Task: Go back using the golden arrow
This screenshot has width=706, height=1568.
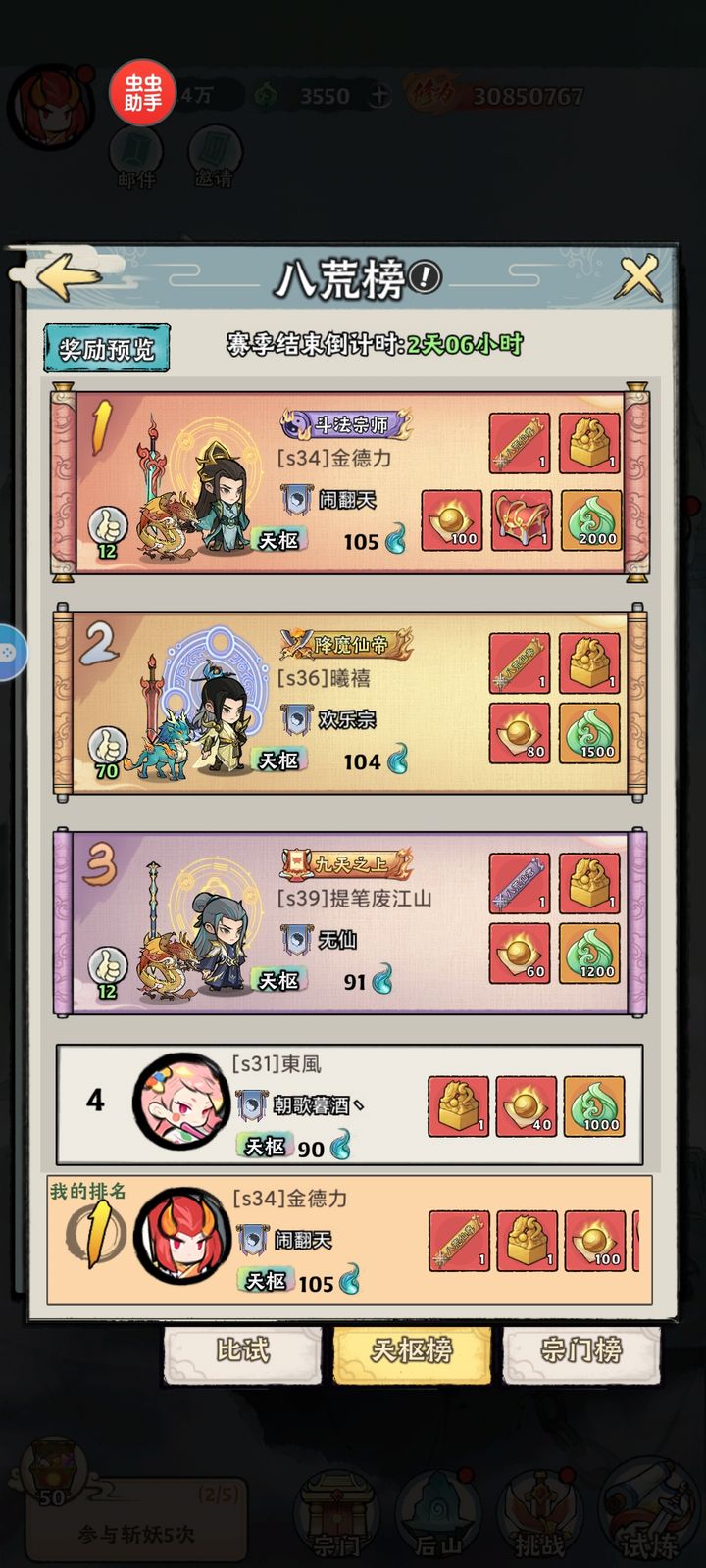Action: (x=69, y=277)
